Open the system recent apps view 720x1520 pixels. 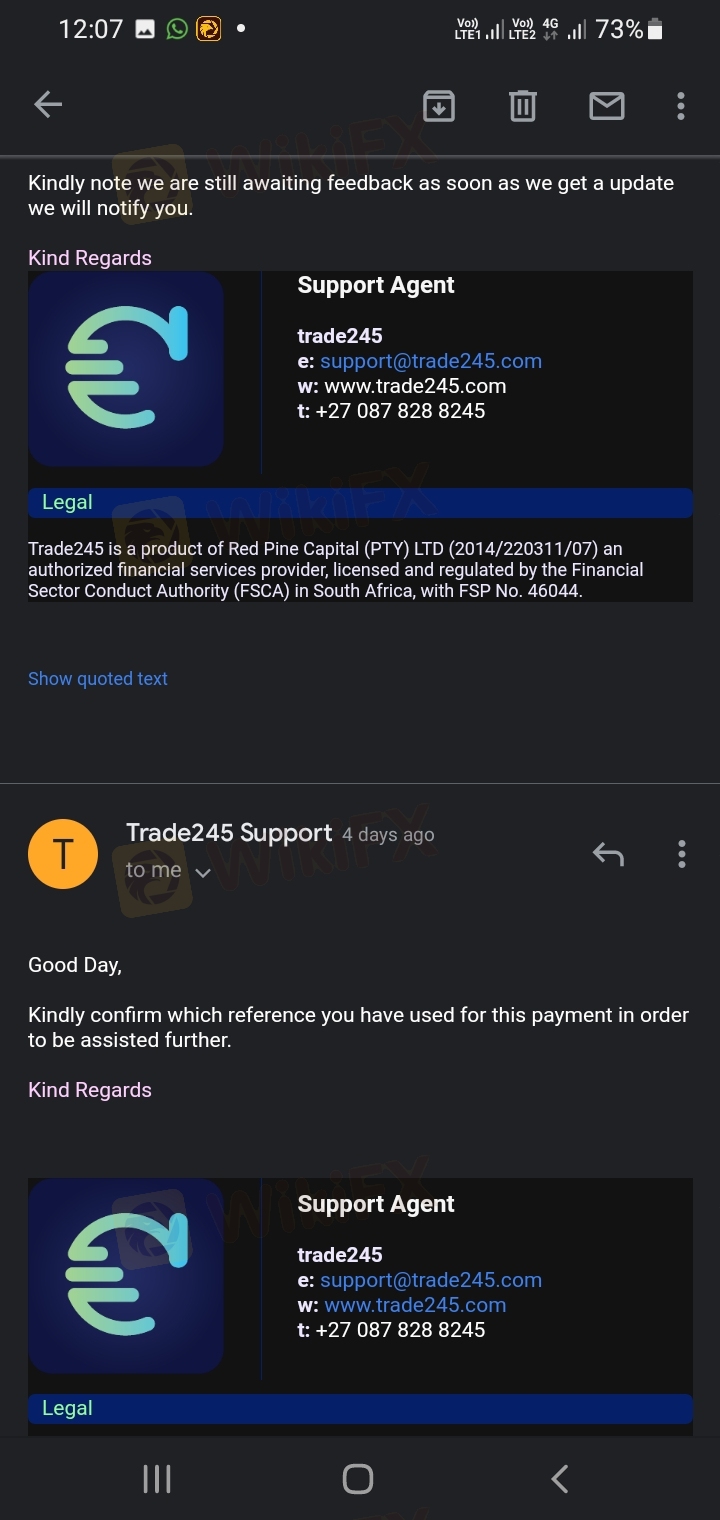tap(157, 1479)
